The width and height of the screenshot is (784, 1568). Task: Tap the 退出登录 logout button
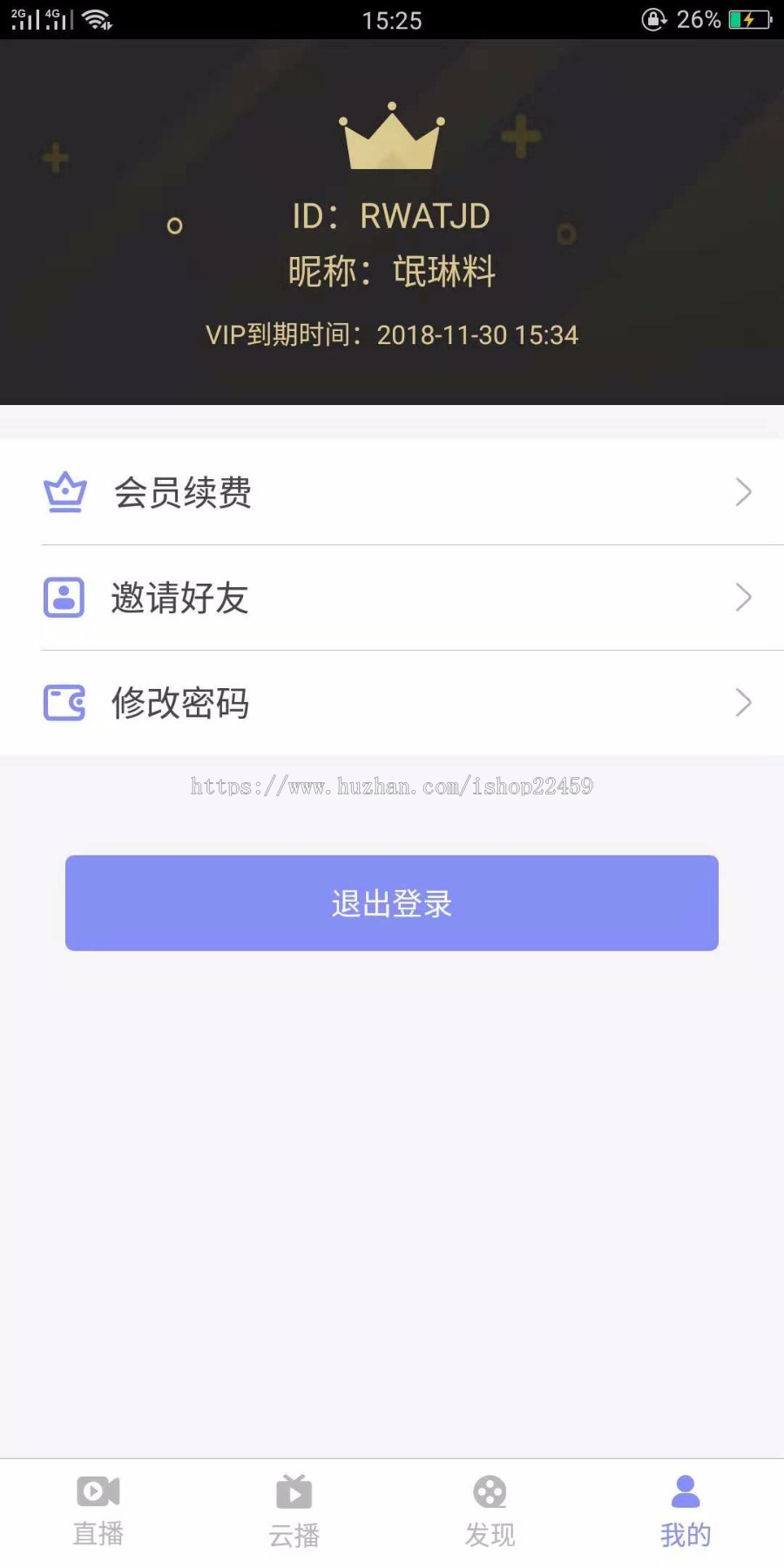392,903
